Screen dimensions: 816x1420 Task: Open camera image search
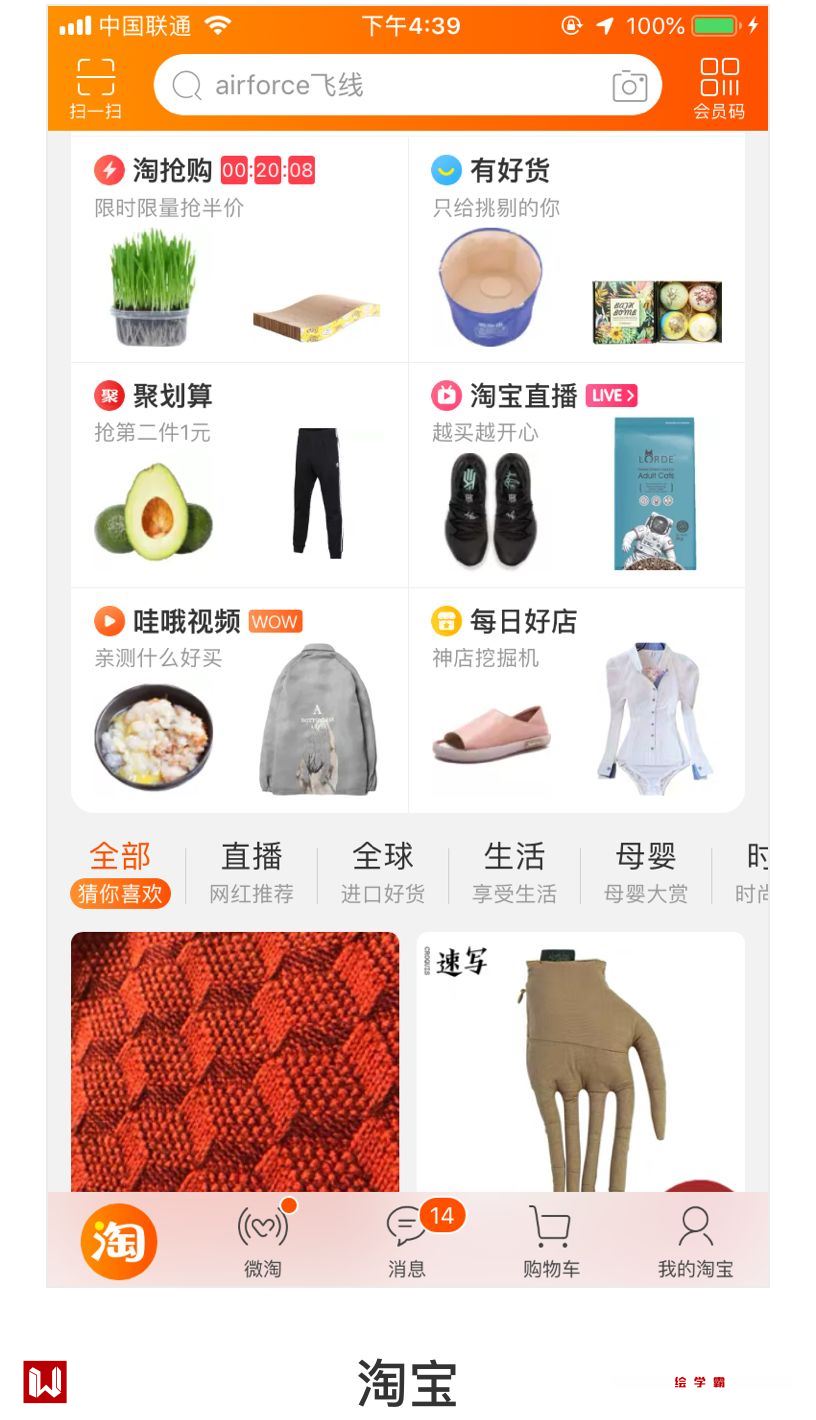point(629,86)
